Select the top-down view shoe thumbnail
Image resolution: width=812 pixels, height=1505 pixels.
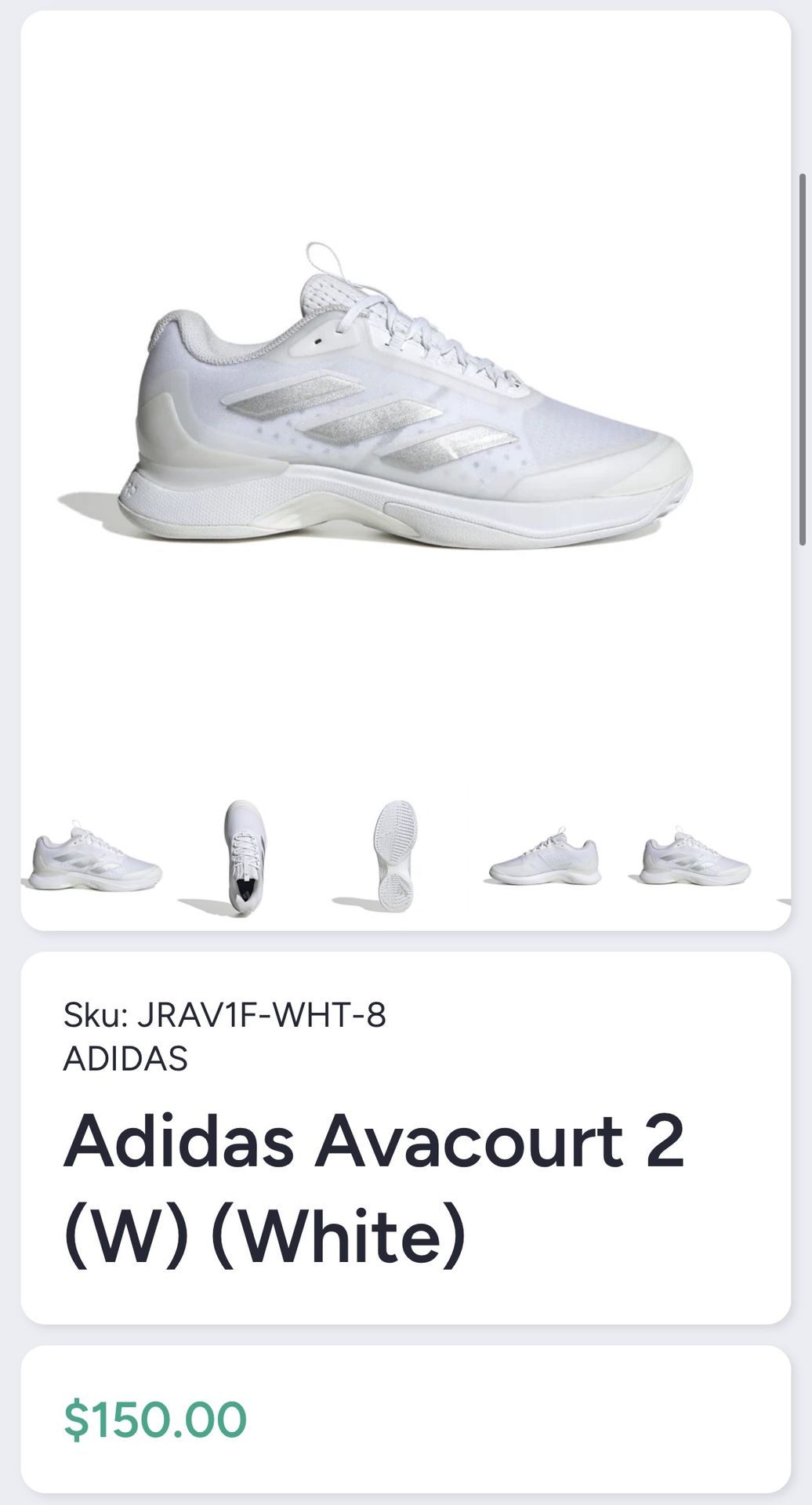[245, 858]
